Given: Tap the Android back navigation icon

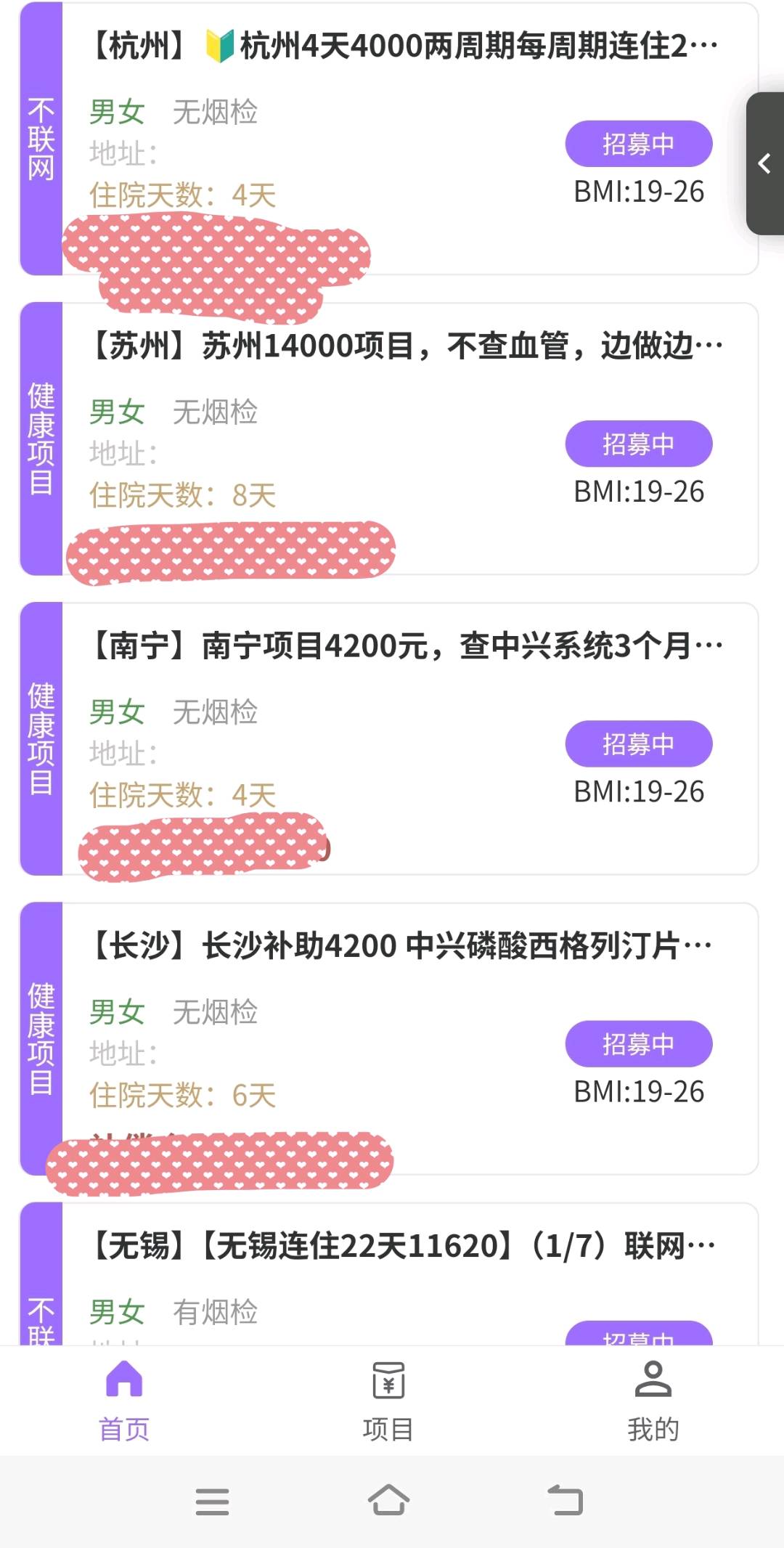Looking at the screenshot, I should click(x=568, y=1499).
